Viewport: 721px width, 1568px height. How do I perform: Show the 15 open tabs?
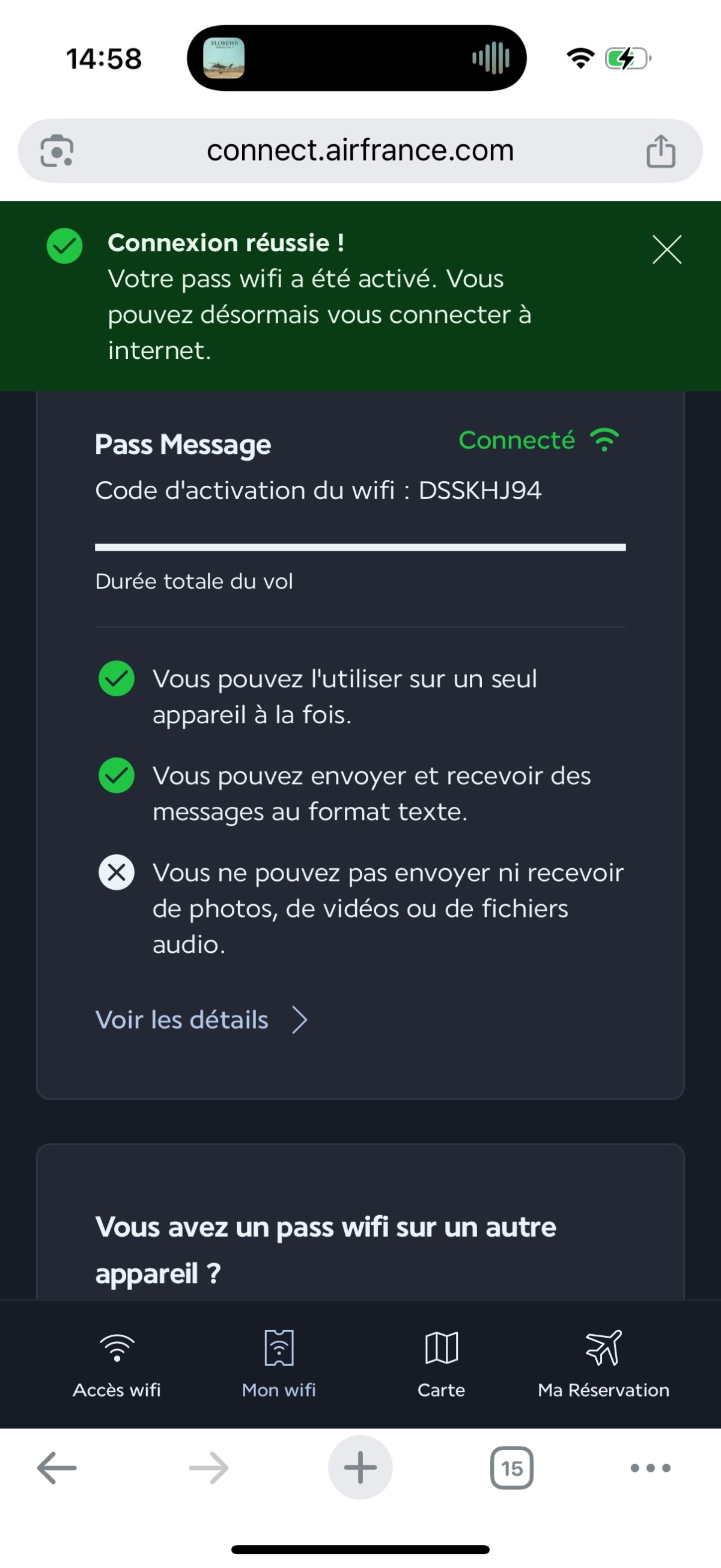pos(512,1468)
